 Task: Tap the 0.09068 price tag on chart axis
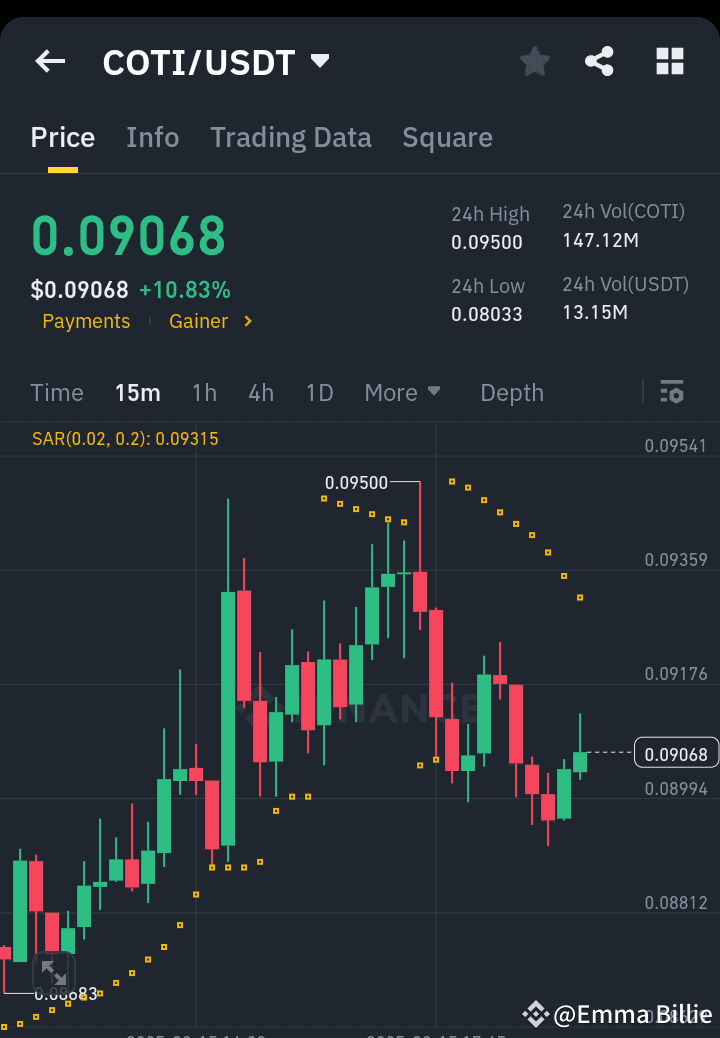click(x=676, y=753)
